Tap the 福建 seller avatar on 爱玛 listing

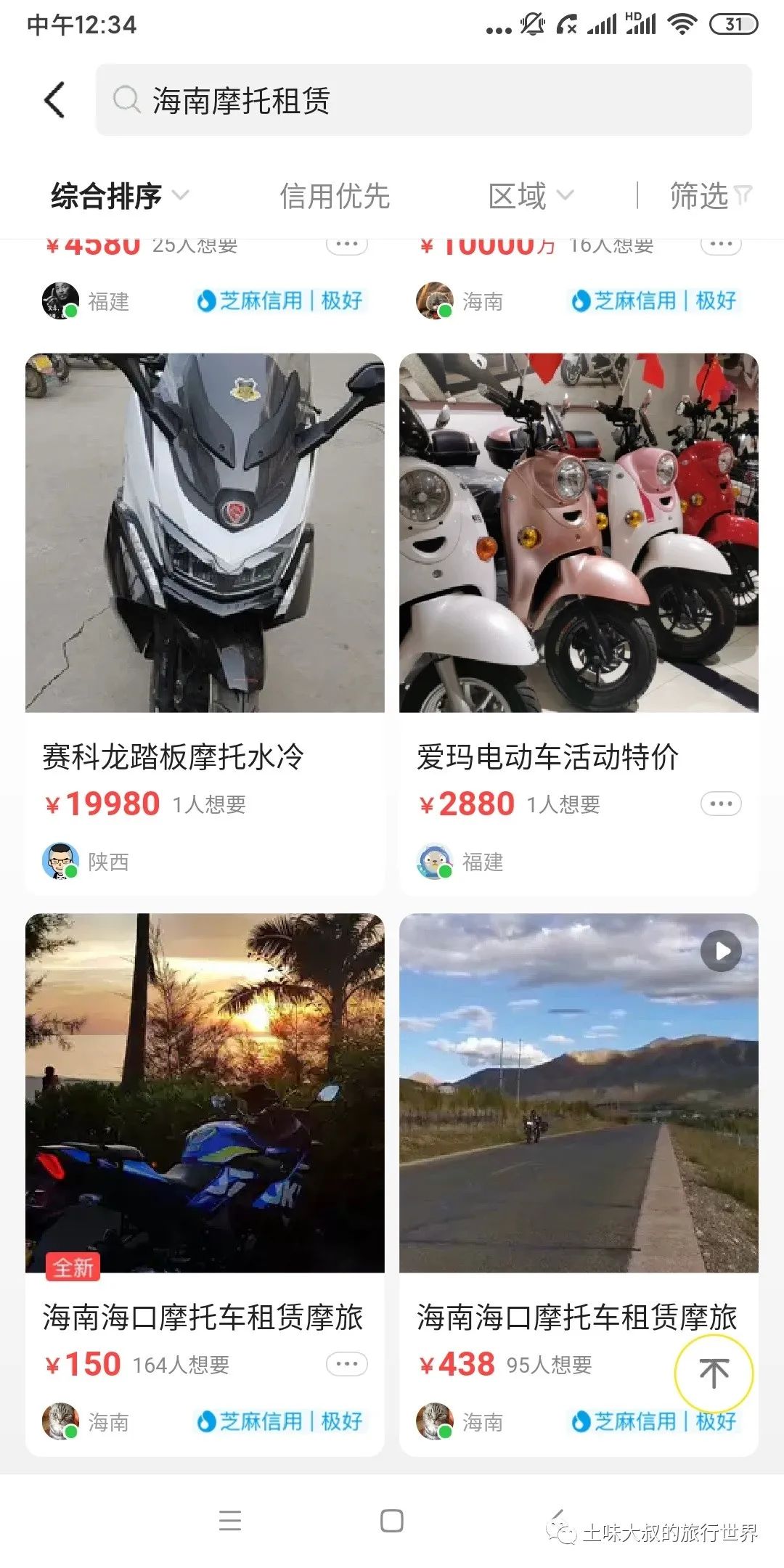[x=436, y=862]
